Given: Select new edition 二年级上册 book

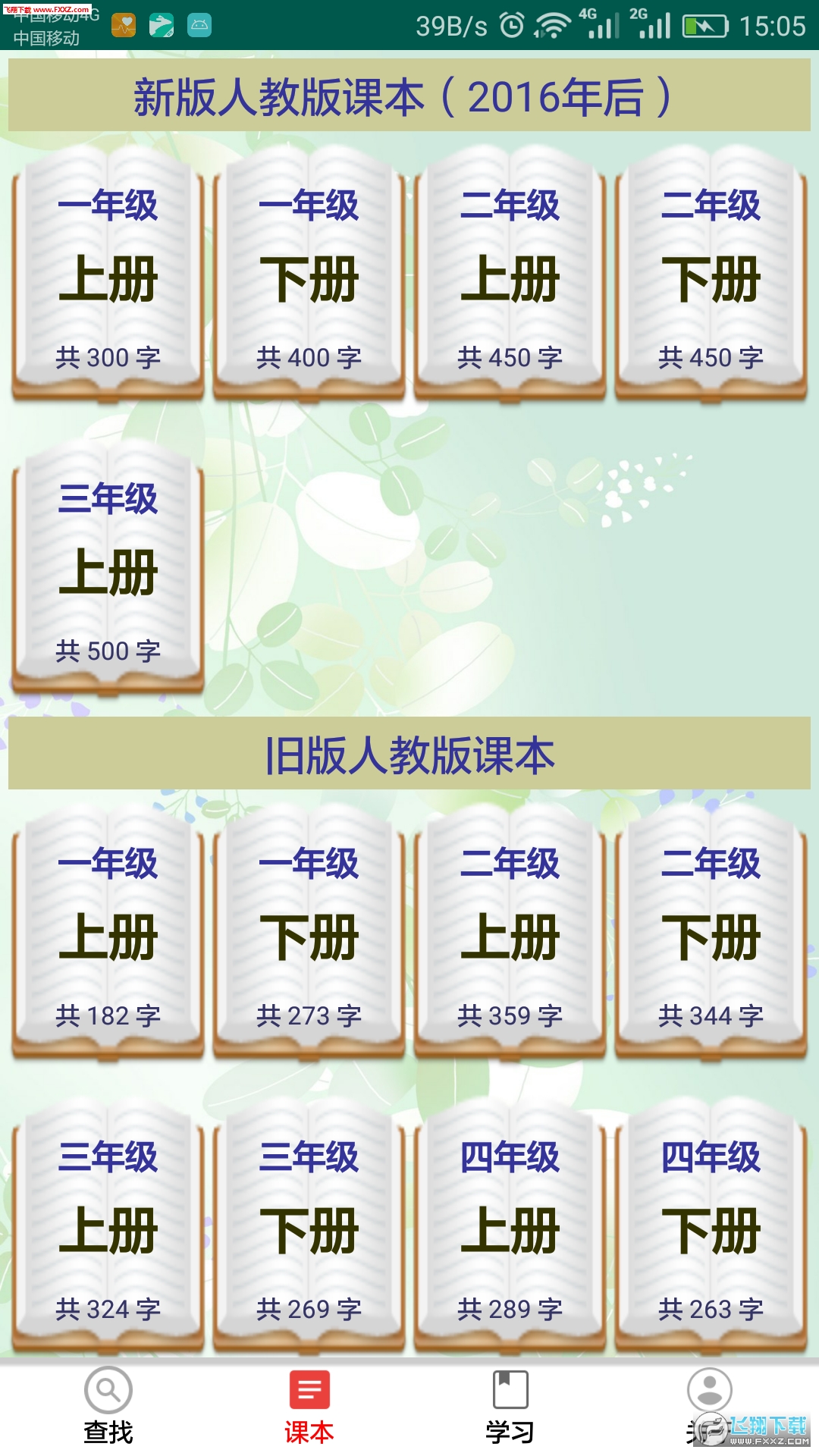Looking at the screenshot, I should point(510,277).
